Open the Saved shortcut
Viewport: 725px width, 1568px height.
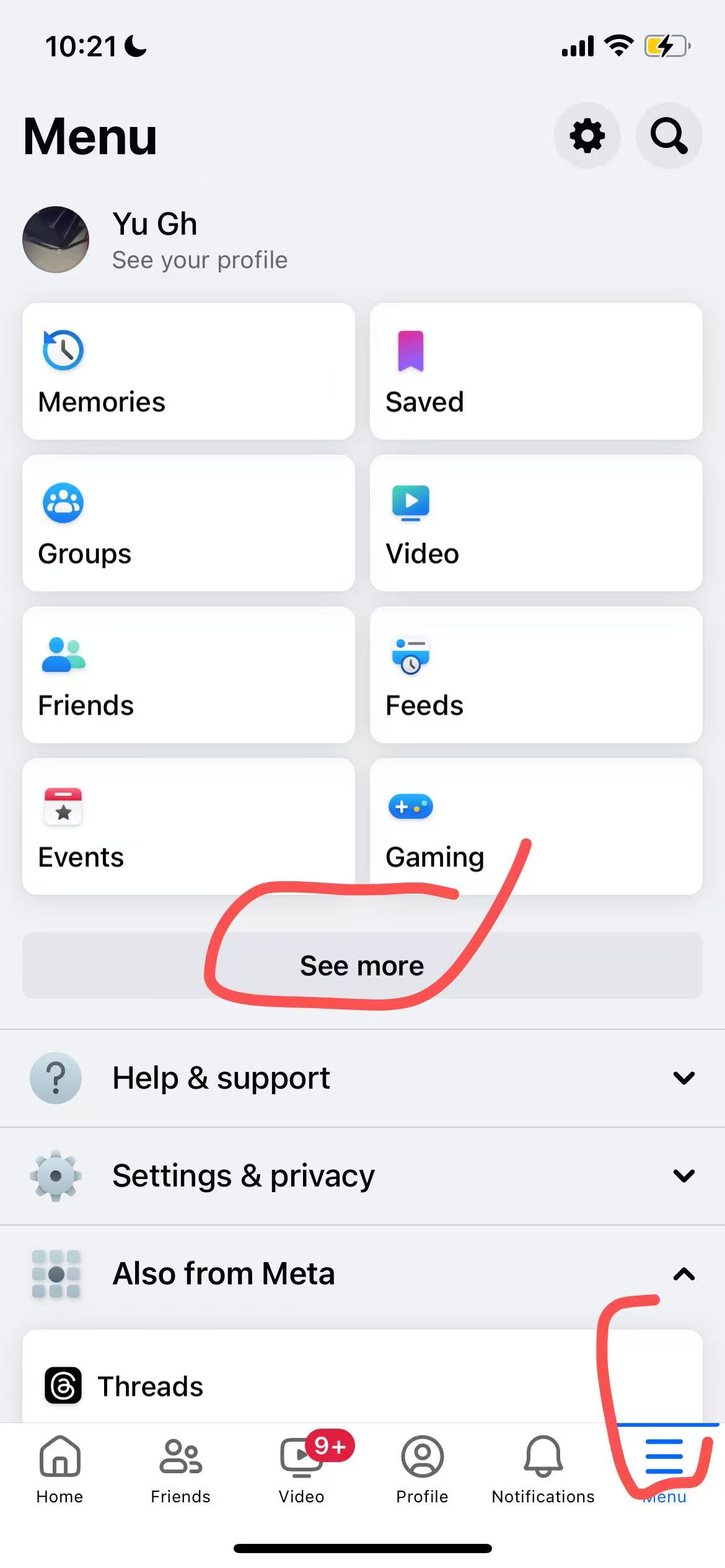click(x=535, y=372)
